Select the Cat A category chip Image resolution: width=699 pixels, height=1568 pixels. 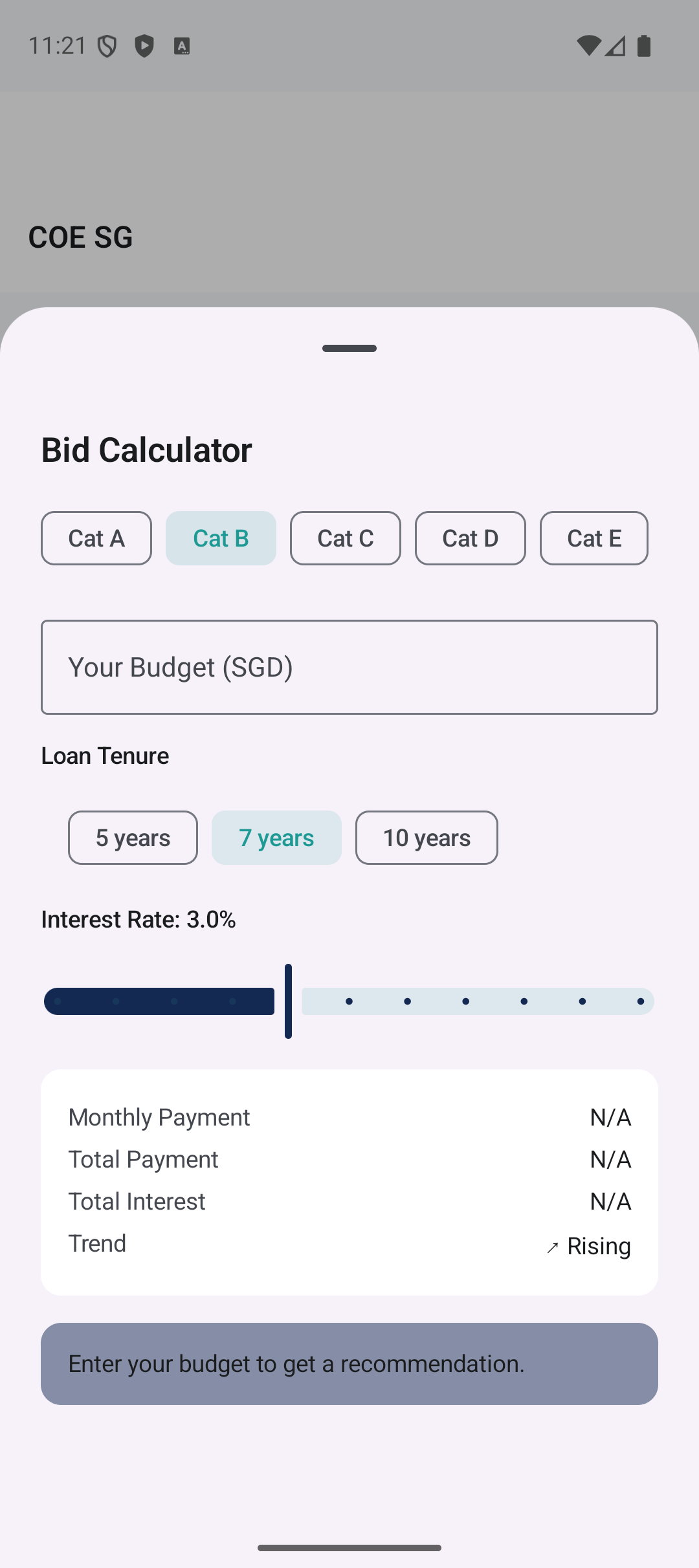click(96, 538)
